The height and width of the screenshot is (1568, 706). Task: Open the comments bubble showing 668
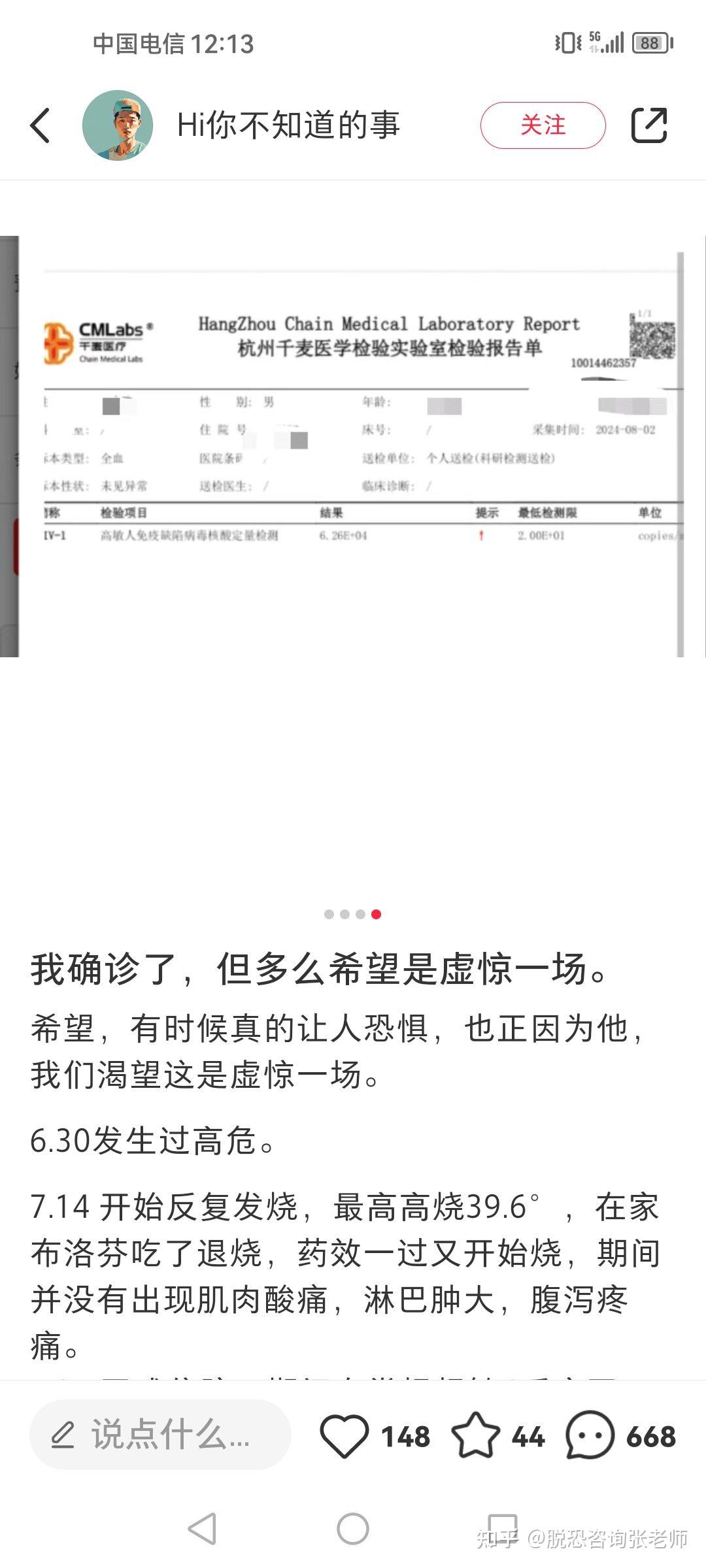pyautogui.click(x=590, y=1435)
